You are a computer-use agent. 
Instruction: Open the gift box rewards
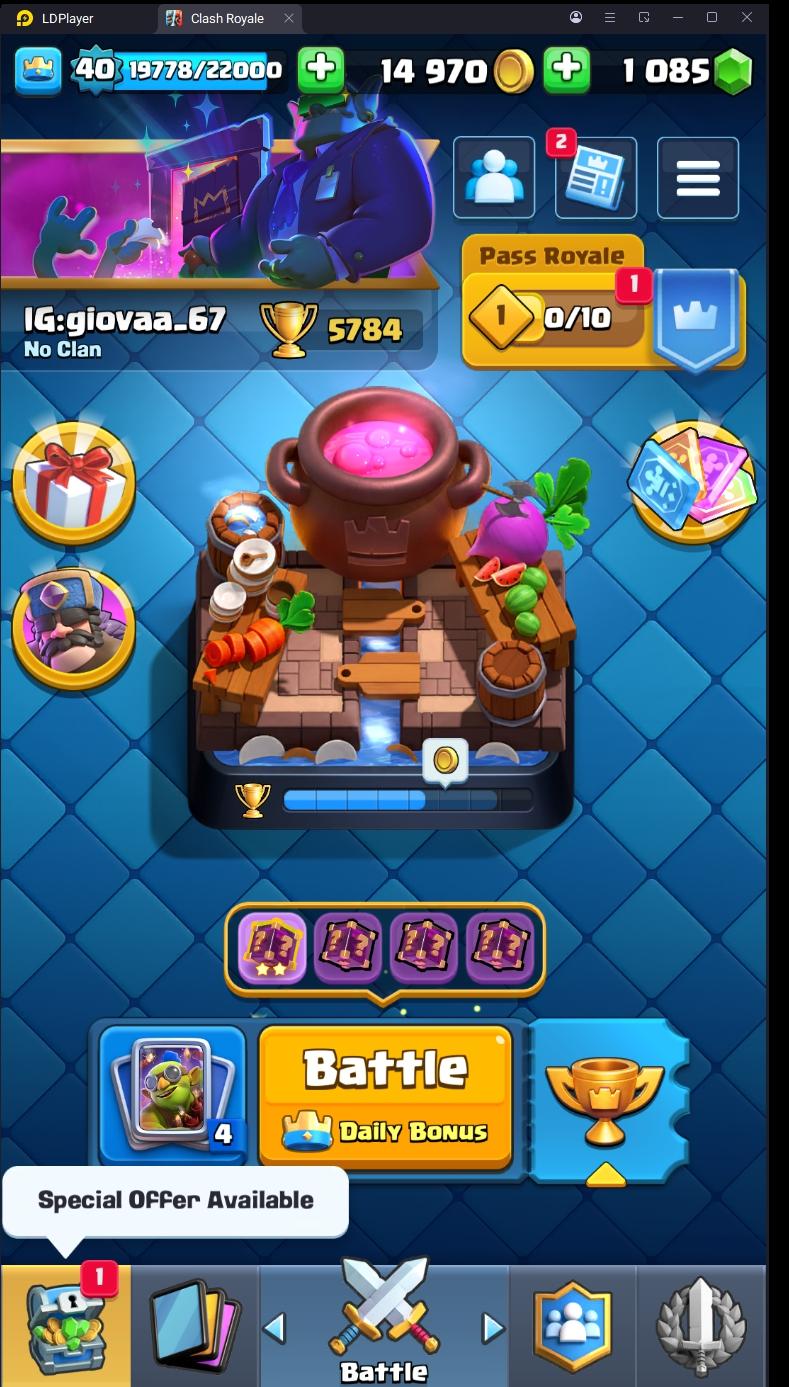pos(73,482)
